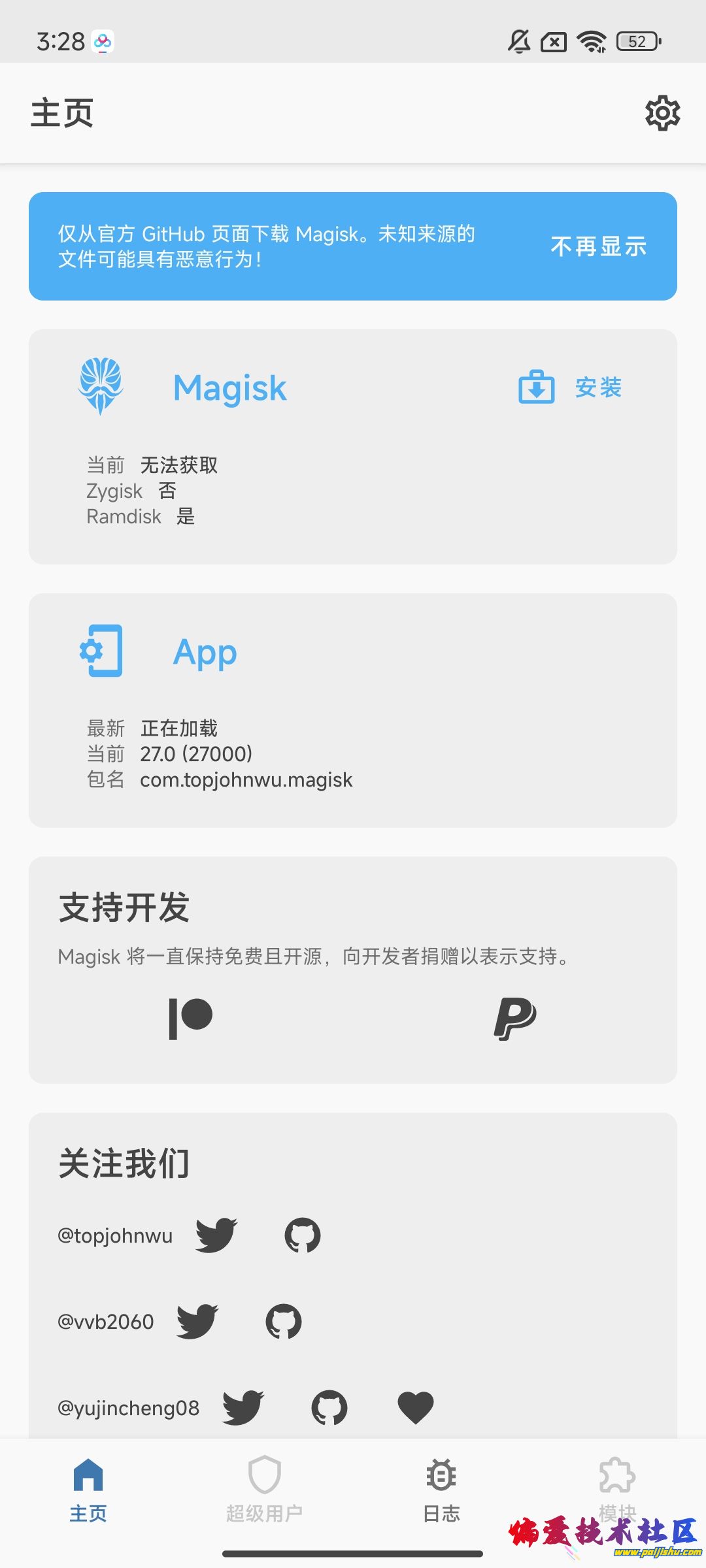Open @vvb2060's Twitter profile

tap(197, 1321)
